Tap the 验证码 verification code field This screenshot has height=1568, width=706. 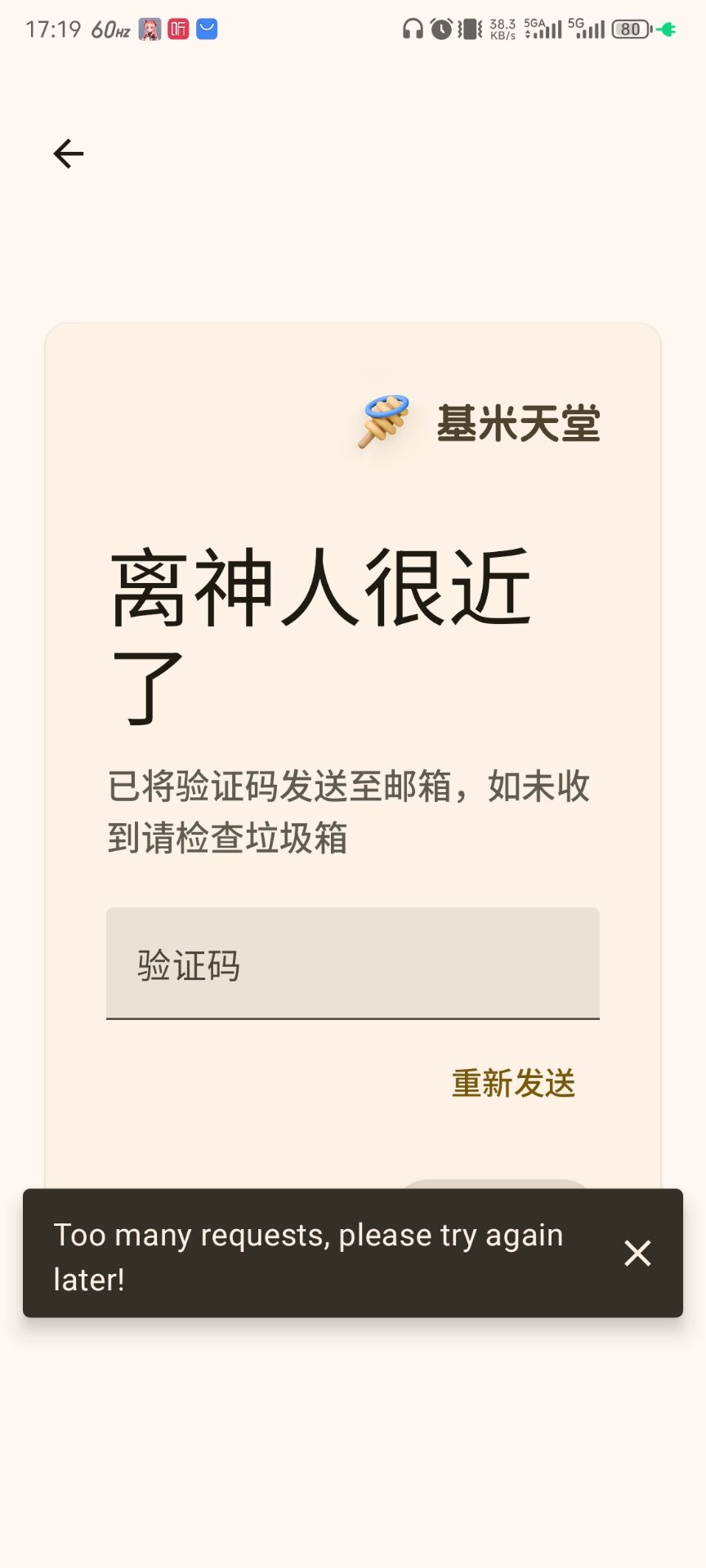[x=352, y=964]
